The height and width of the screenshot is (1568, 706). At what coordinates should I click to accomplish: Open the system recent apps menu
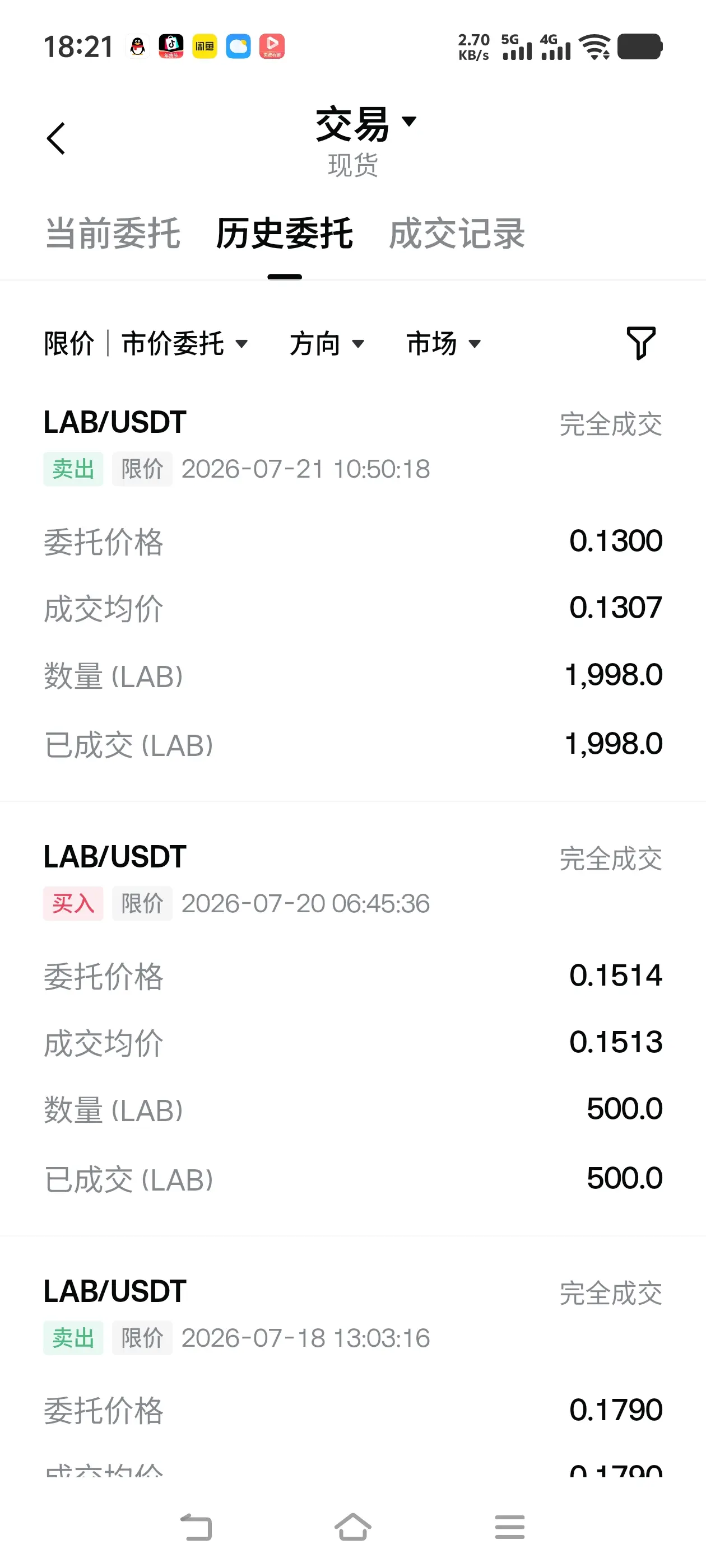pyautogui.click(x=510, y=1527)
